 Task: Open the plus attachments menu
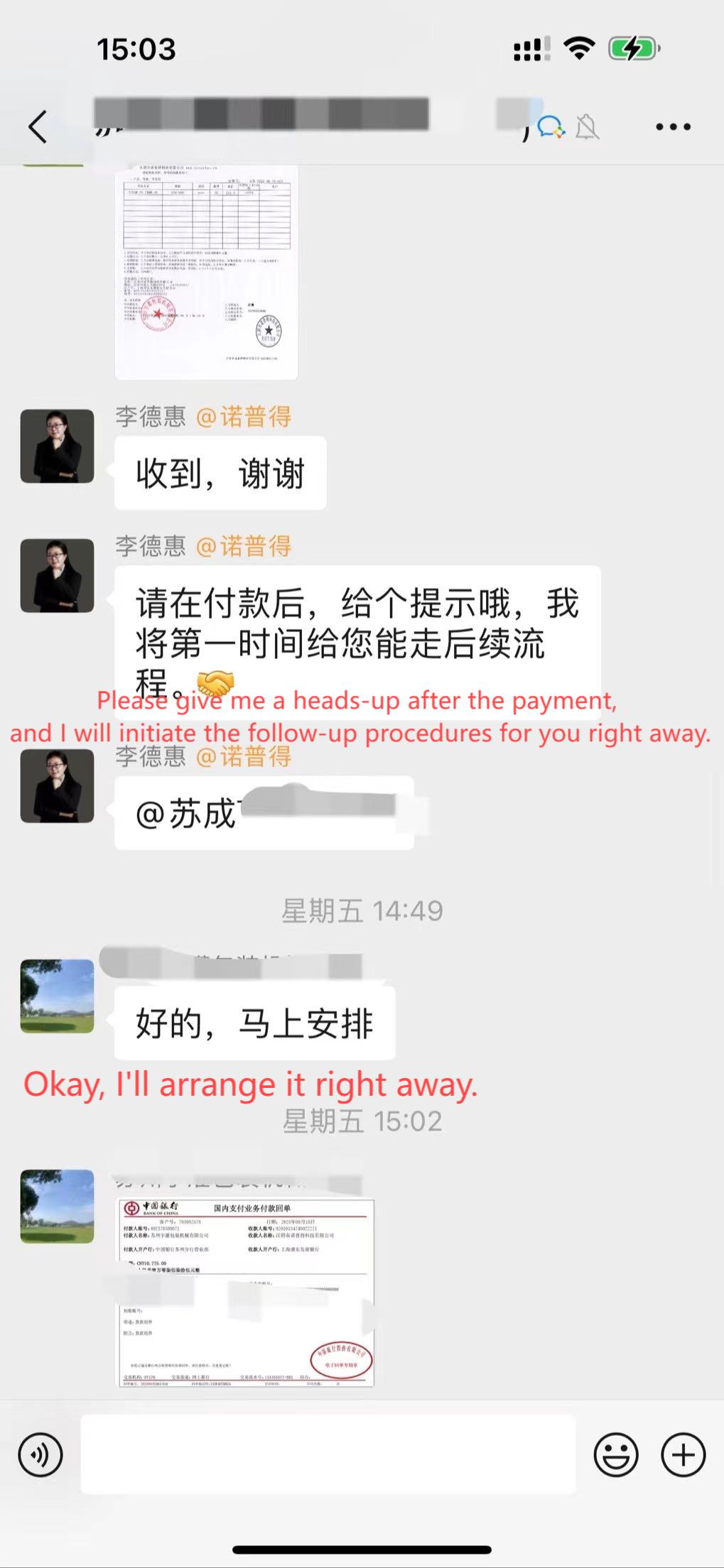tap(683, 1454)
